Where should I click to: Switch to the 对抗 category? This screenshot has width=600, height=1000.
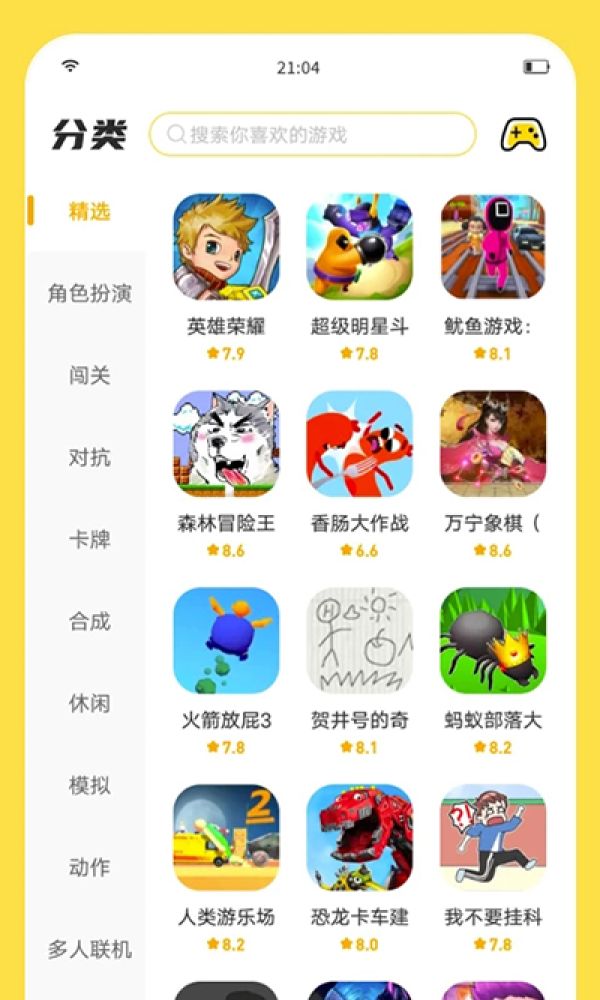pos(89,458)
